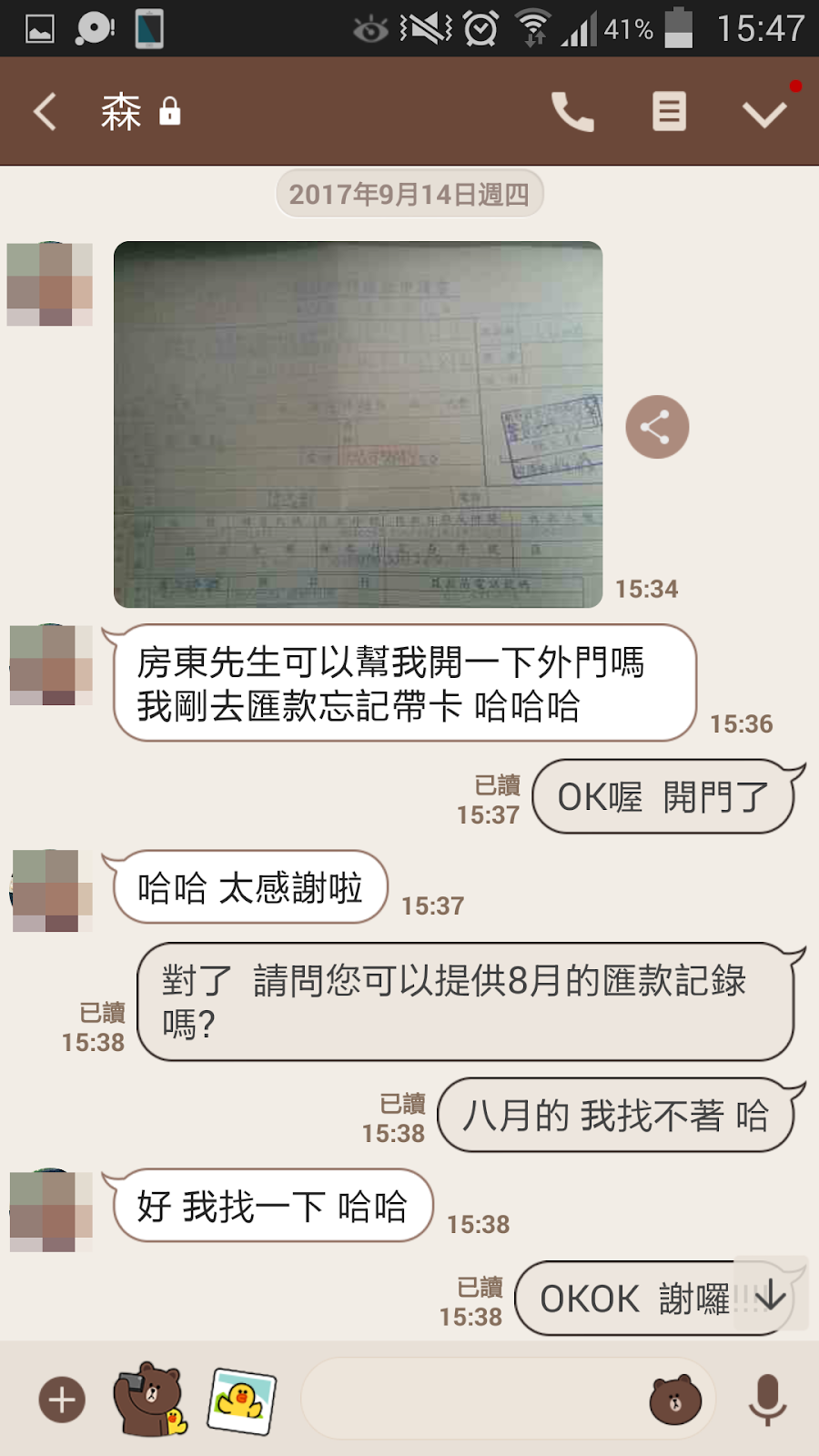The height and width of the screenshot is (1456, 819).
Task: Open 森's profile picture beside the photo
Action: 50,284
